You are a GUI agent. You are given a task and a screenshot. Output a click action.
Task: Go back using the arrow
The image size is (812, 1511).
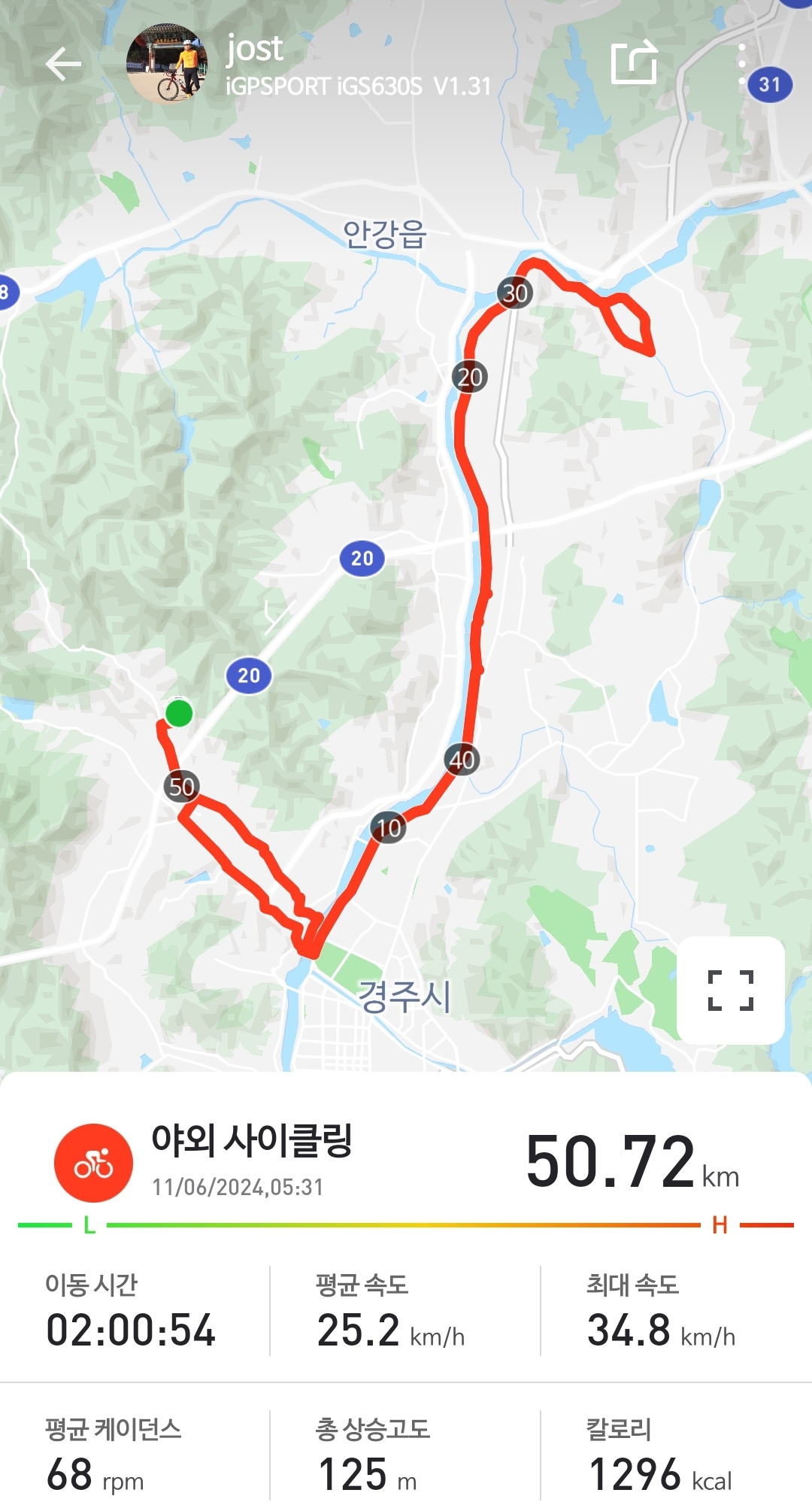tap(63, 65)
